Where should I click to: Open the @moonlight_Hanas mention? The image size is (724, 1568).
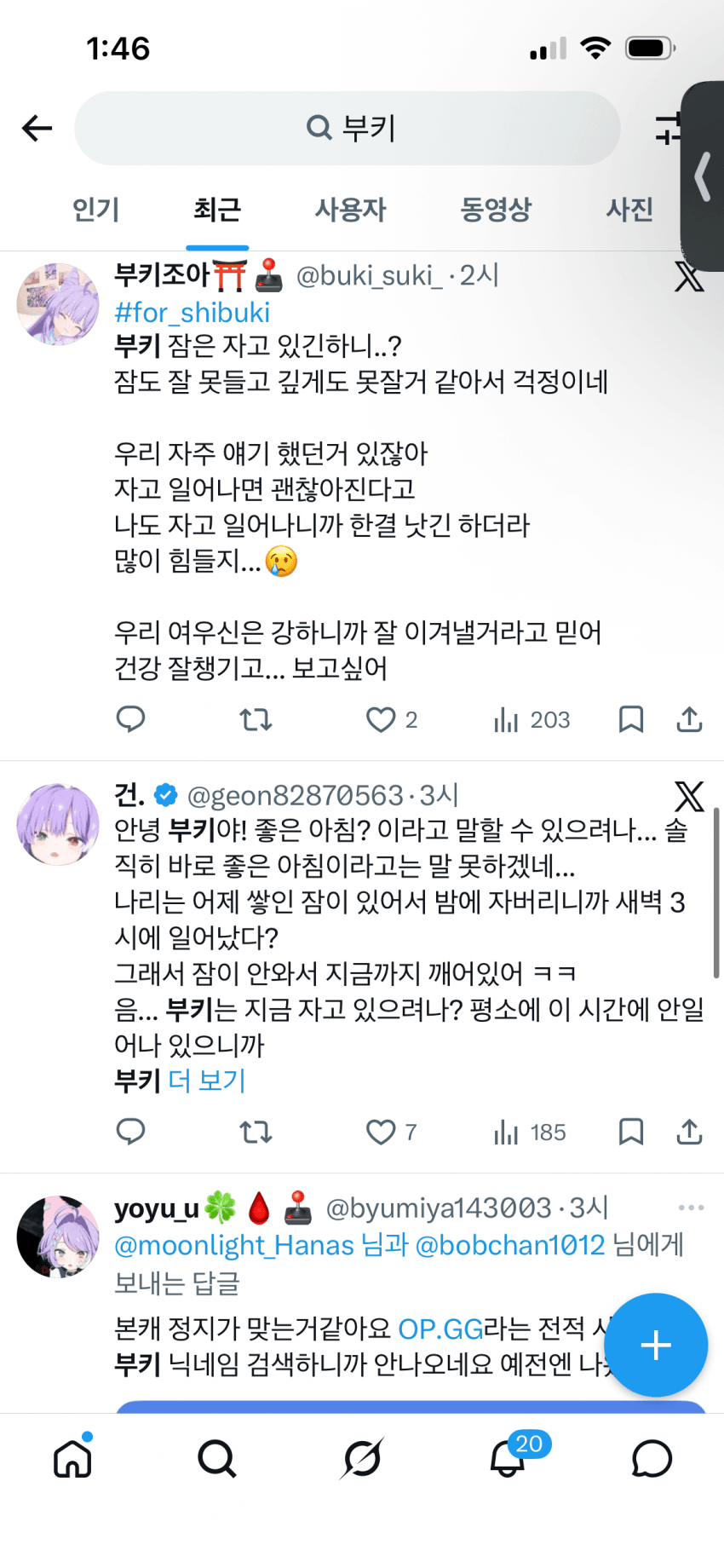[x=234, y=1245]
